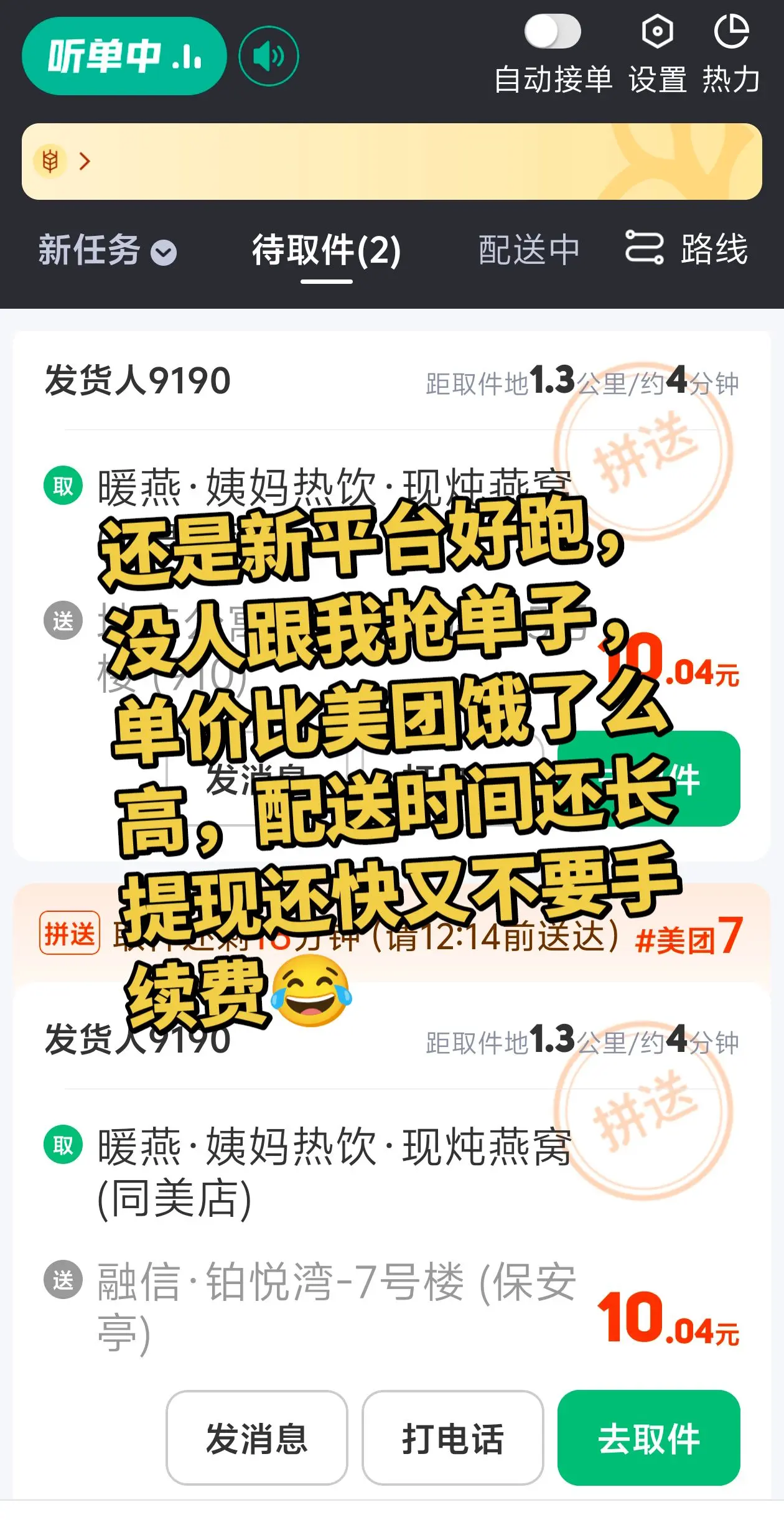The width and height of the screenshot is (784, 1520).
Task: Tap 发消息 on the 融信·铂悦湾 order
Action: pyautogui.click(x=256, y=1438)
